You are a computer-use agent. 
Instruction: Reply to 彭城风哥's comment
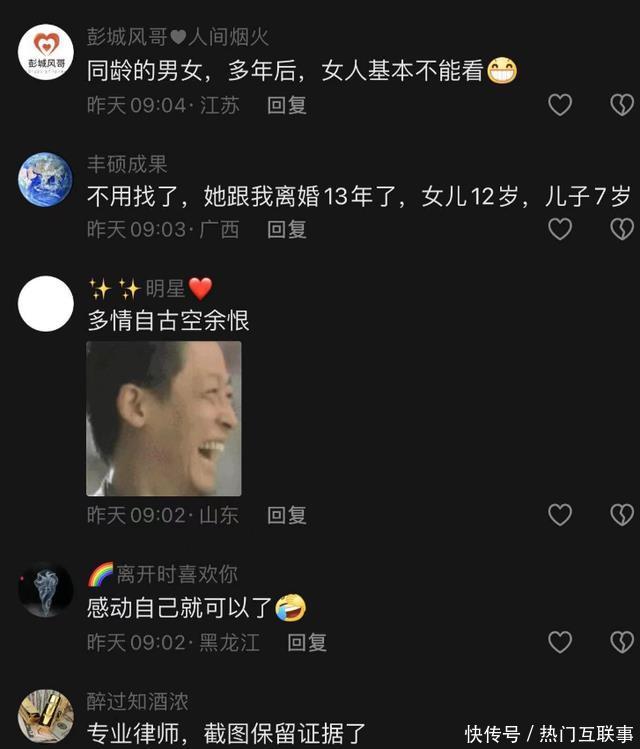coord(286,105)
